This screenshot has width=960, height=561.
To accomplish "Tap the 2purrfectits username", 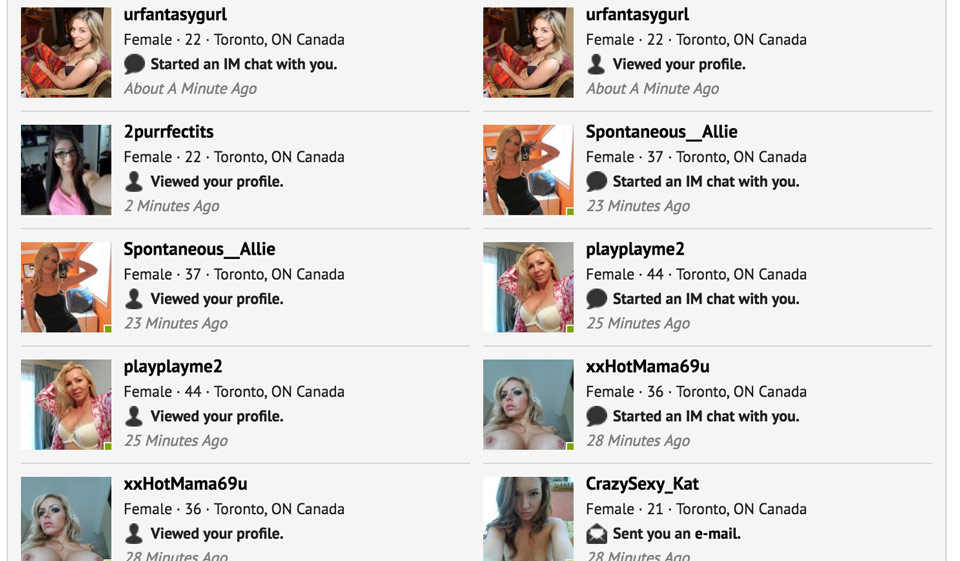I will click(168, 132).
